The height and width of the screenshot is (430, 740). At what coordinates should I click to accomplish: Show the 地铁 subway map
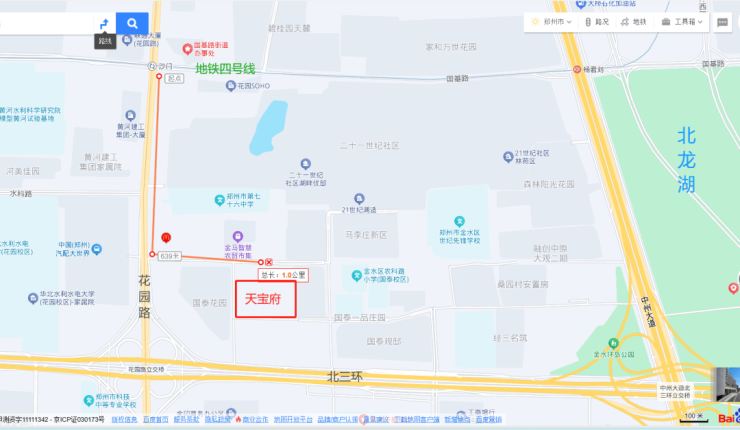[x=634, y=21]
